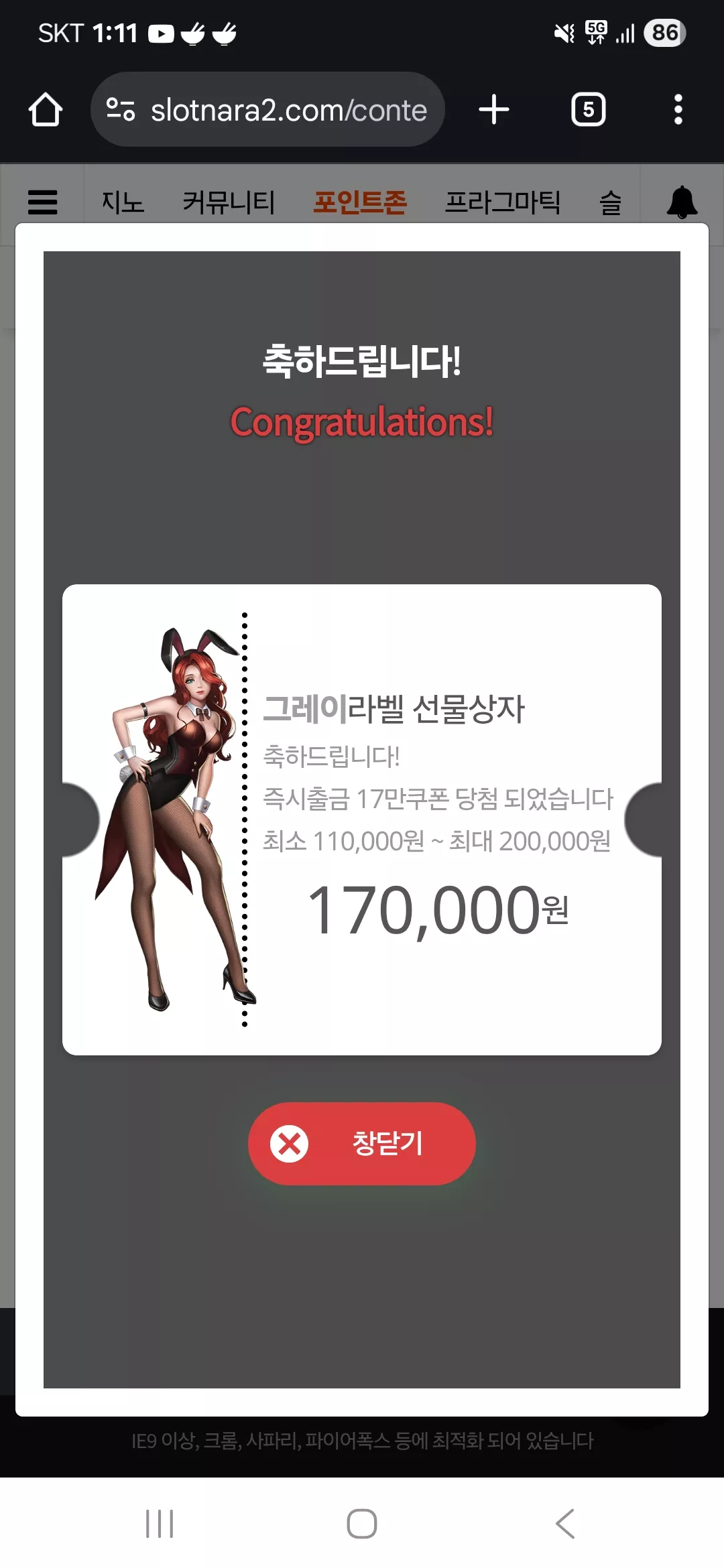Image resolution: width=724 pixels, height=1568 pixels.
Task: Open the browser home page
Action: 46,109
